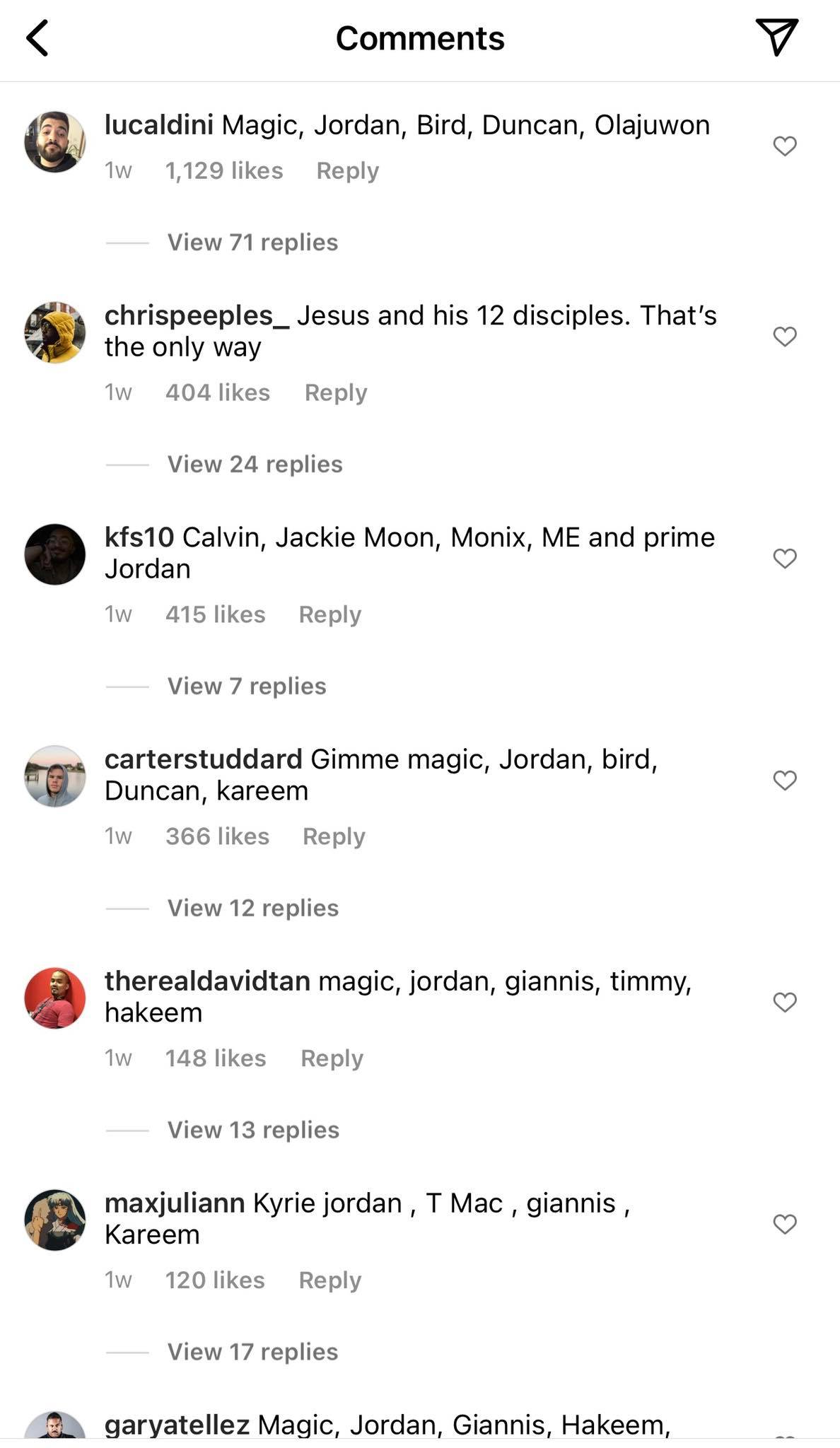Like lucaldini's comment
Screen dimensions: 840x1448
pos(784,146)
